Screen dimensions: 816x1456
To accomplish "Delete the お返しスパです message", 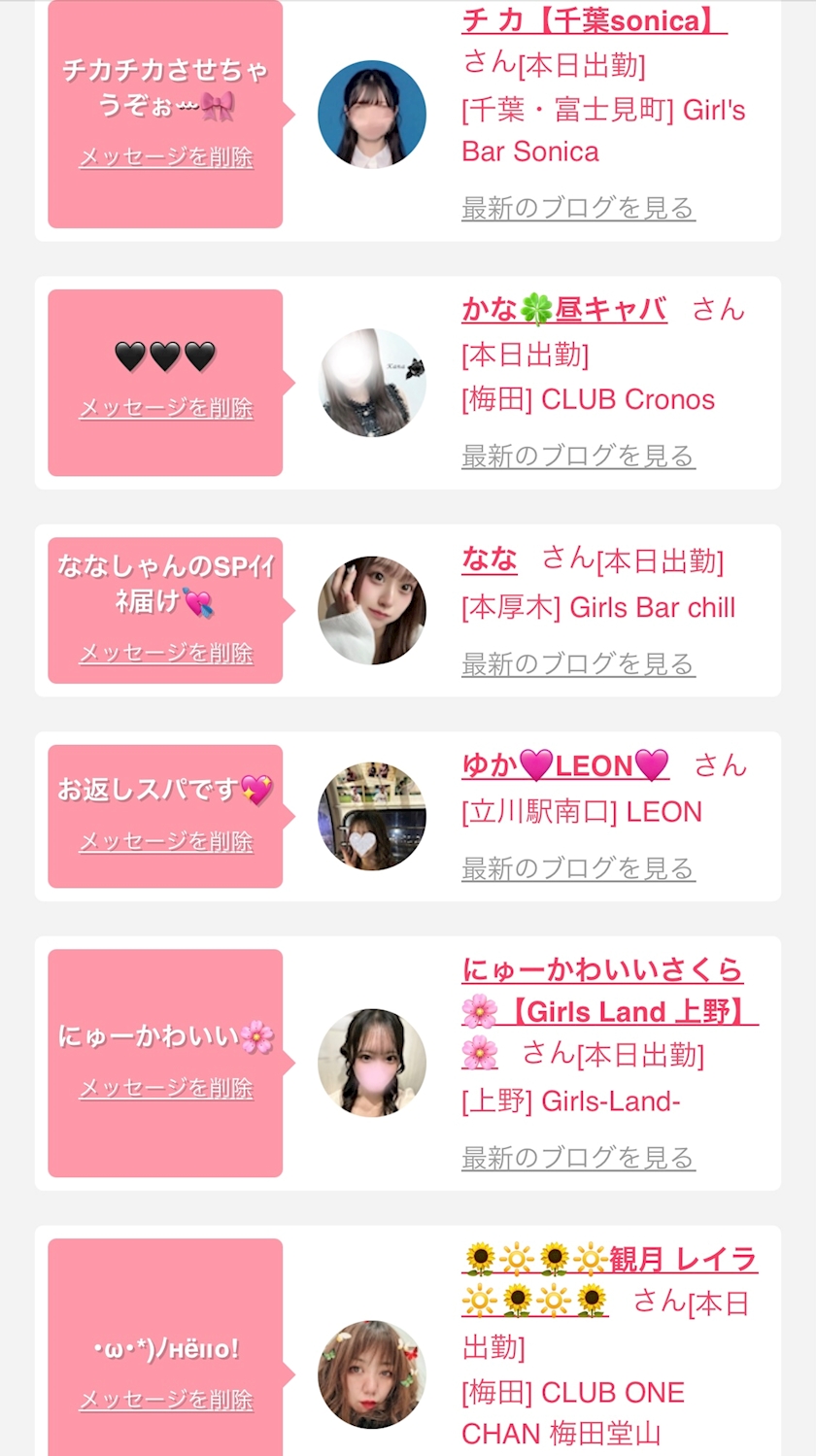I will 165,841.
